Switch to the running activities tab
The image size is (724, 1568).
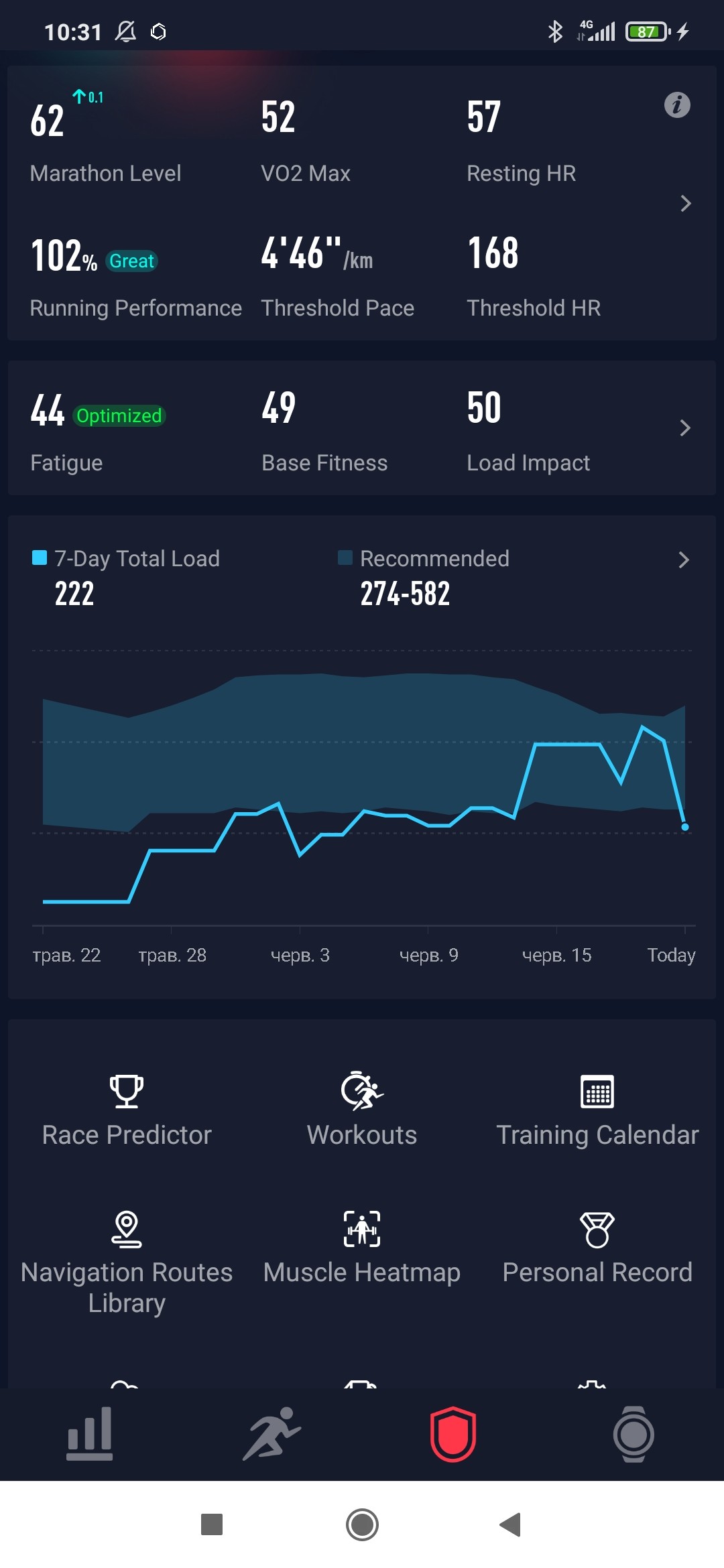pyautogui.click(x=271, y=1433)
